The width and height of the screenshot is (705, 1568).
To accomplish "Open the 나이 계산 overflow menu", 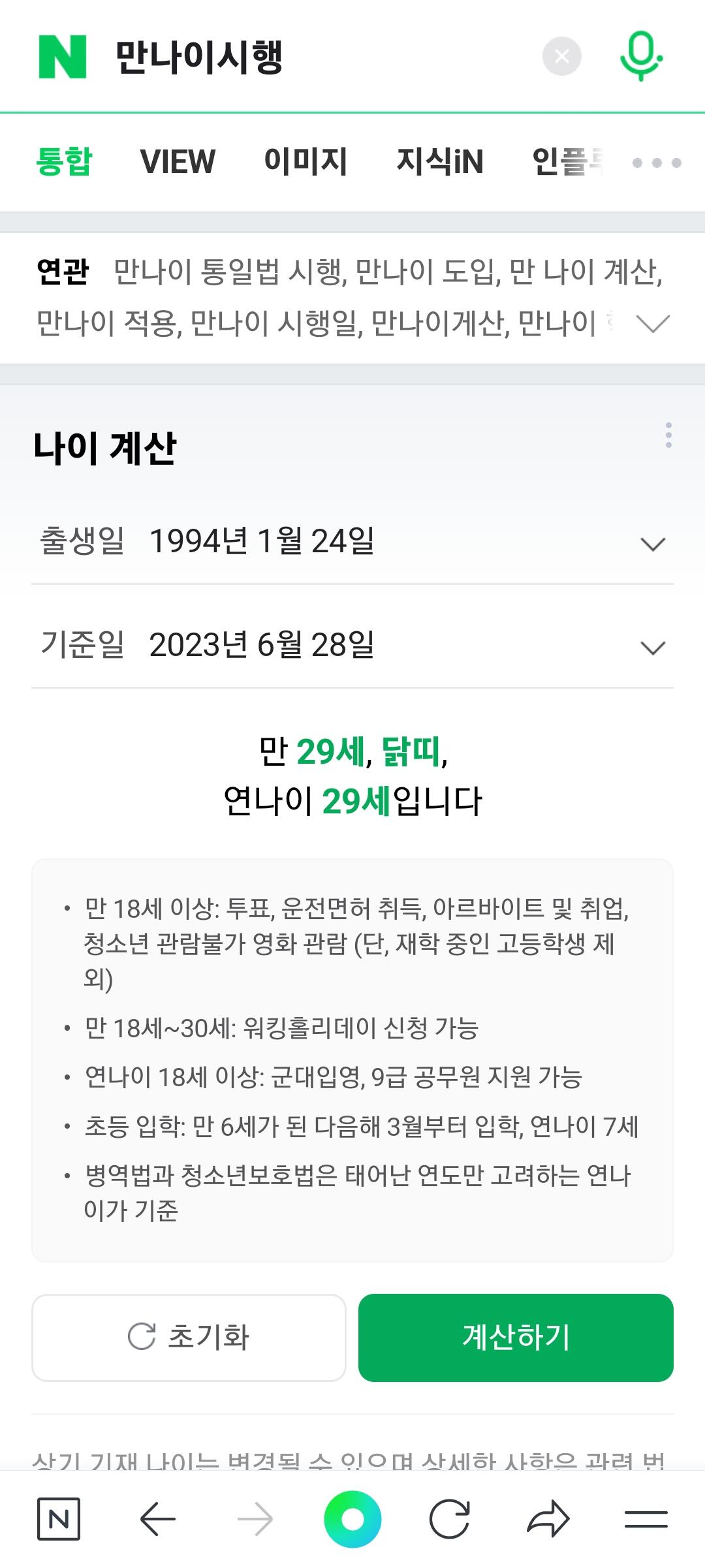I will 668,435.
